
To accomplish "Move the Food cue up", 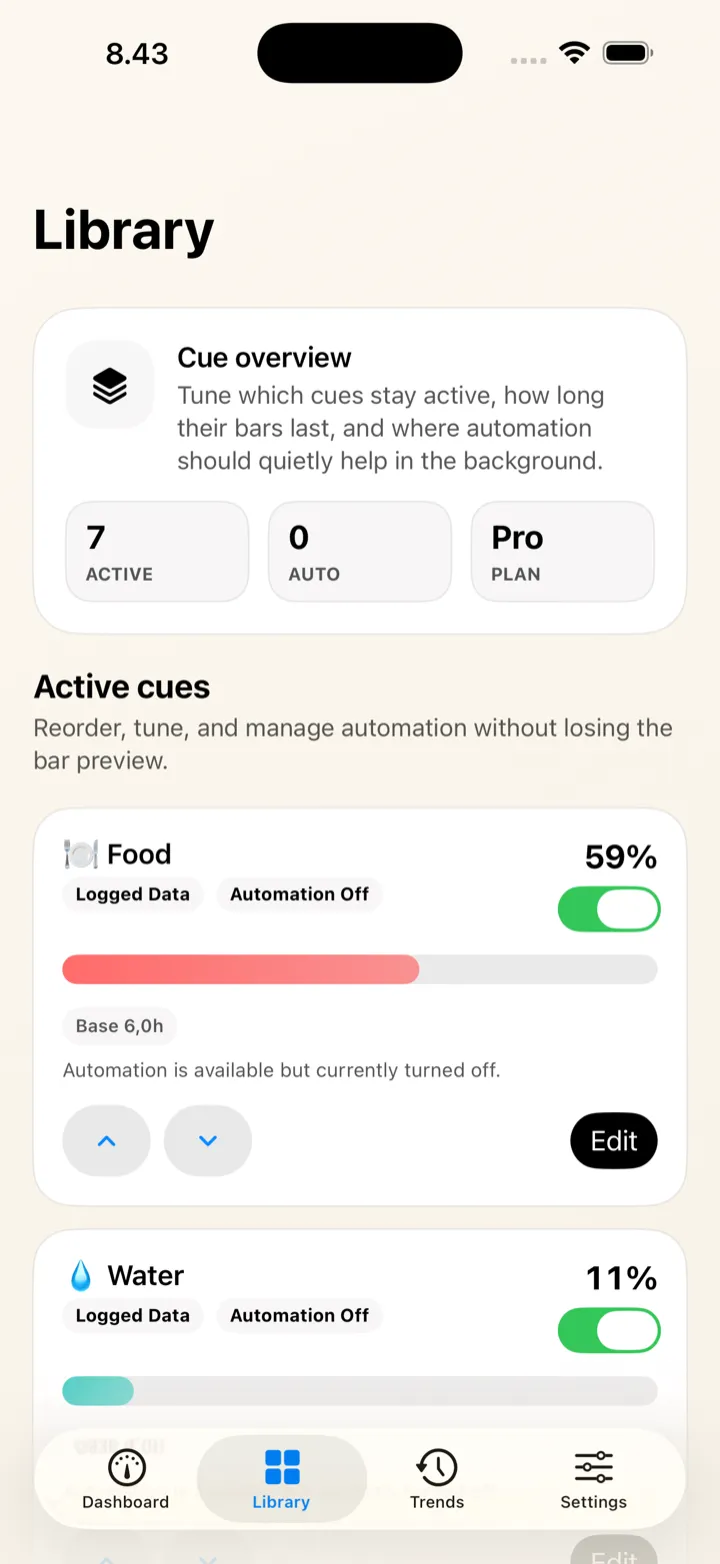I will pyautogui.click(x=107, y=1141).
